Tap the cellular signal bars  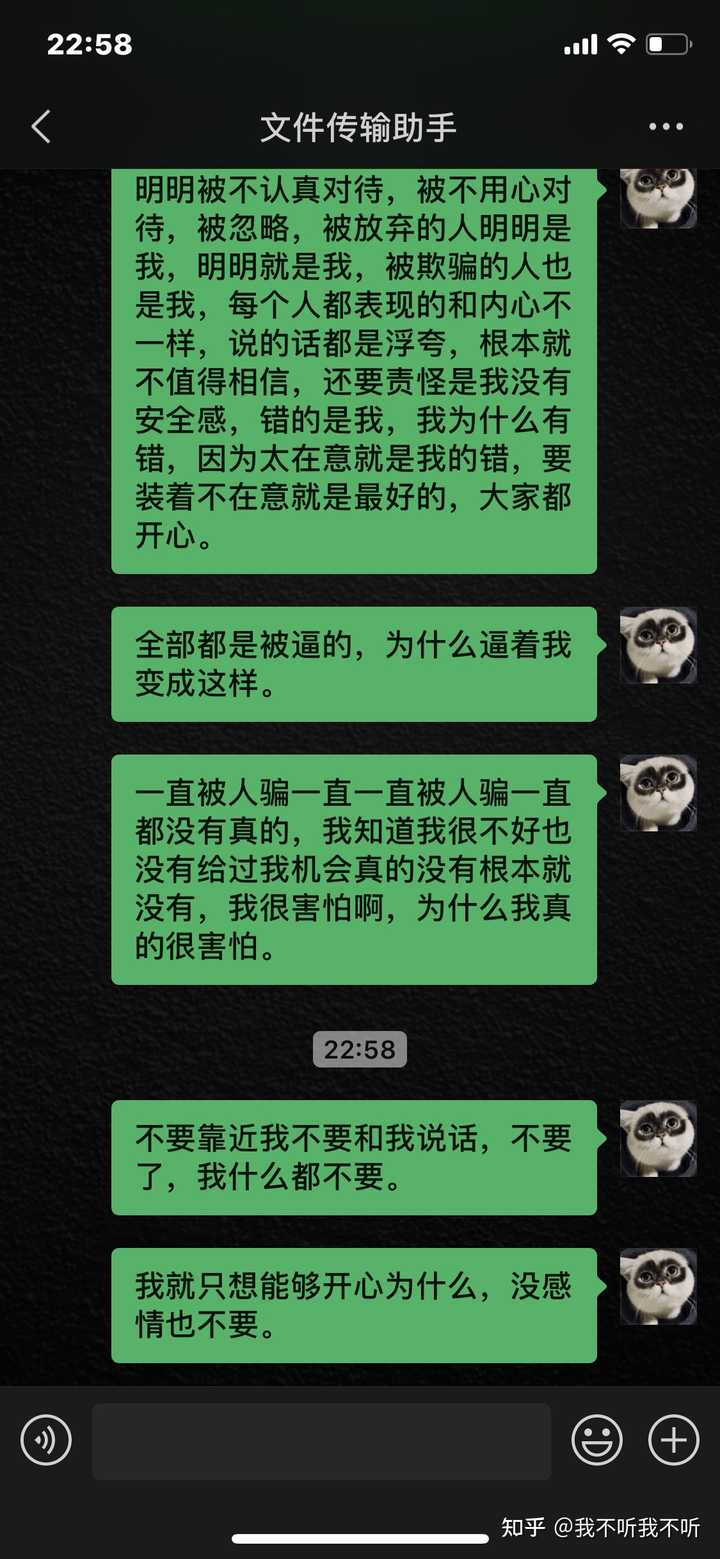click(x=580, y=43)
